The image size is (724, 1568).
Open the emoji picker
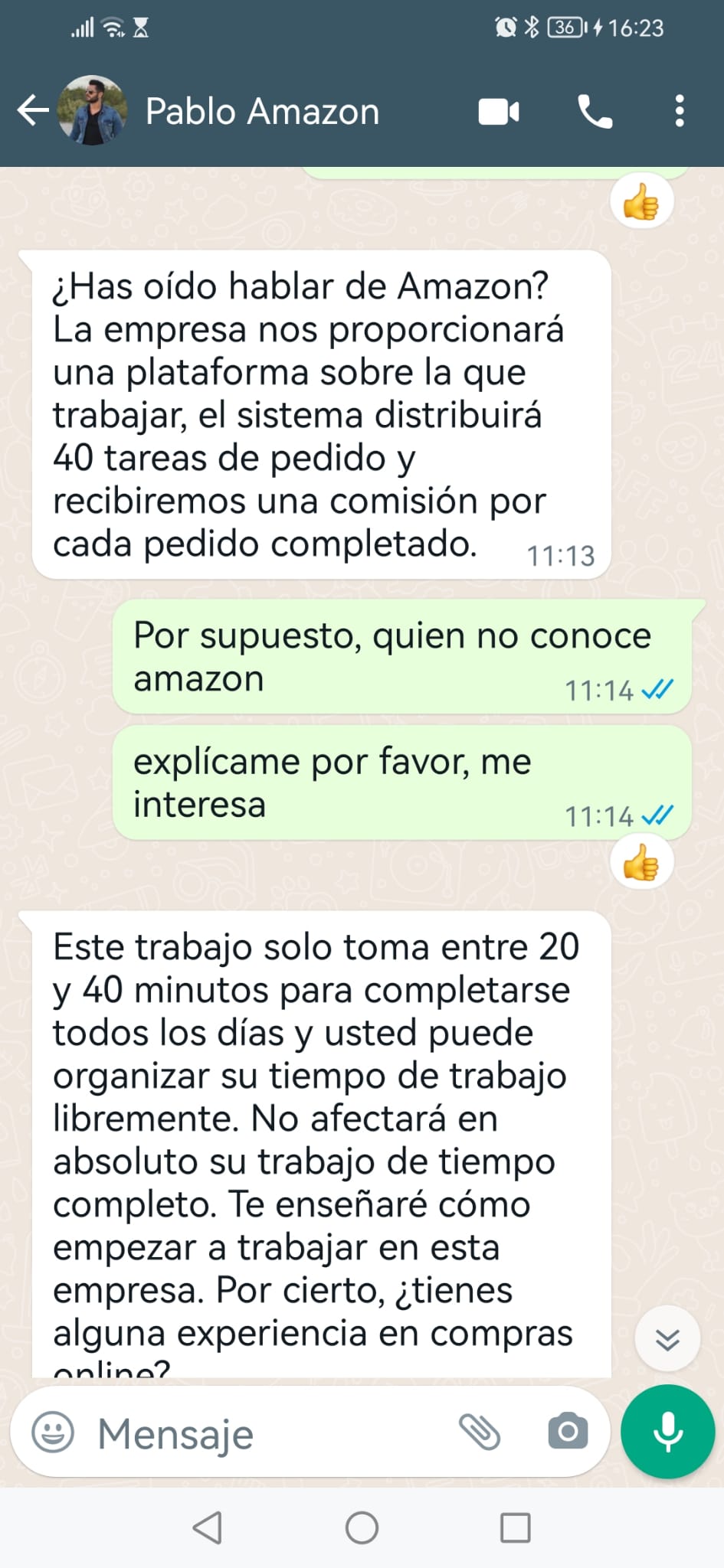point(53,1432)
